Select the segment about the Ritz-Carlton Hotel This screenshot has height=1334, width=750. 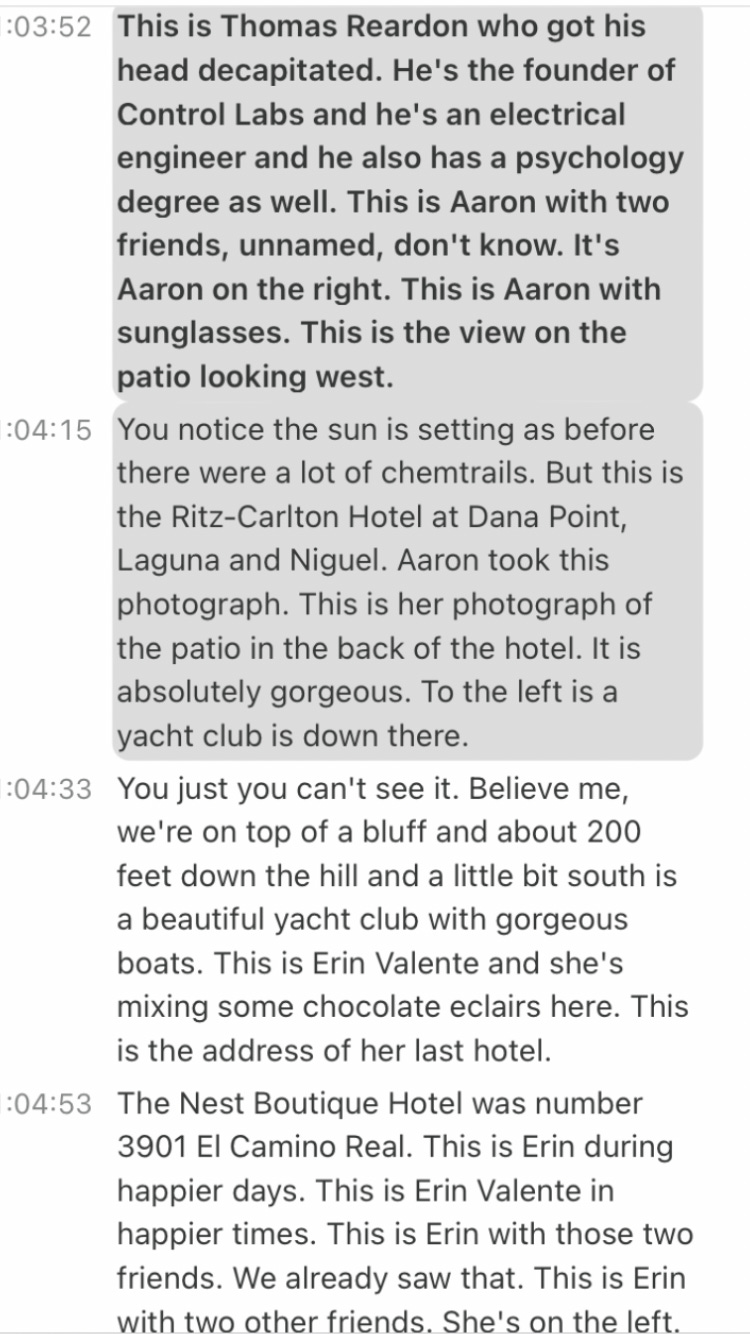pos(400,582)
